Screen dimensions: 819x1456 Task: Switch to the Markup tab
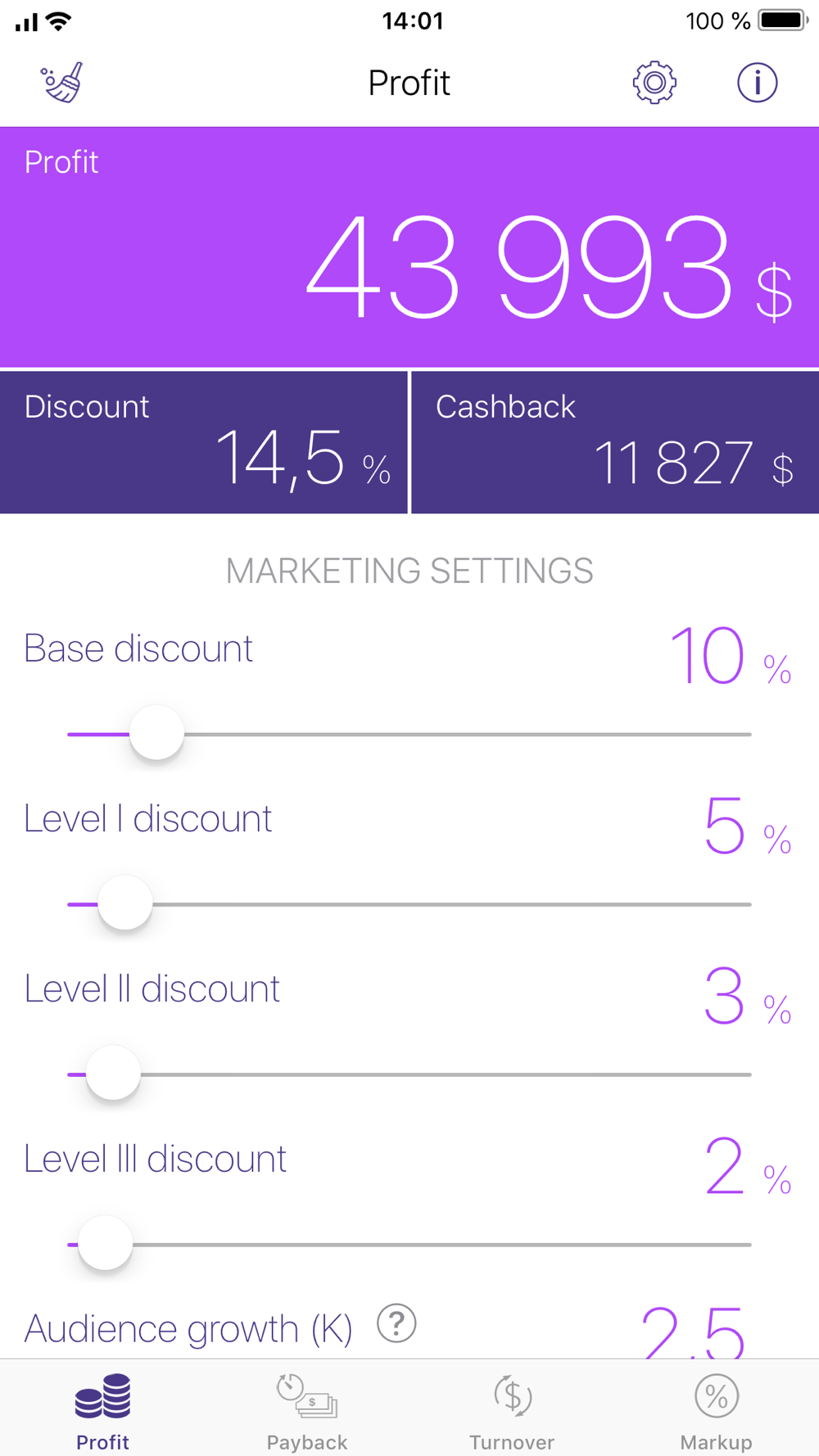pos(717,1412)
